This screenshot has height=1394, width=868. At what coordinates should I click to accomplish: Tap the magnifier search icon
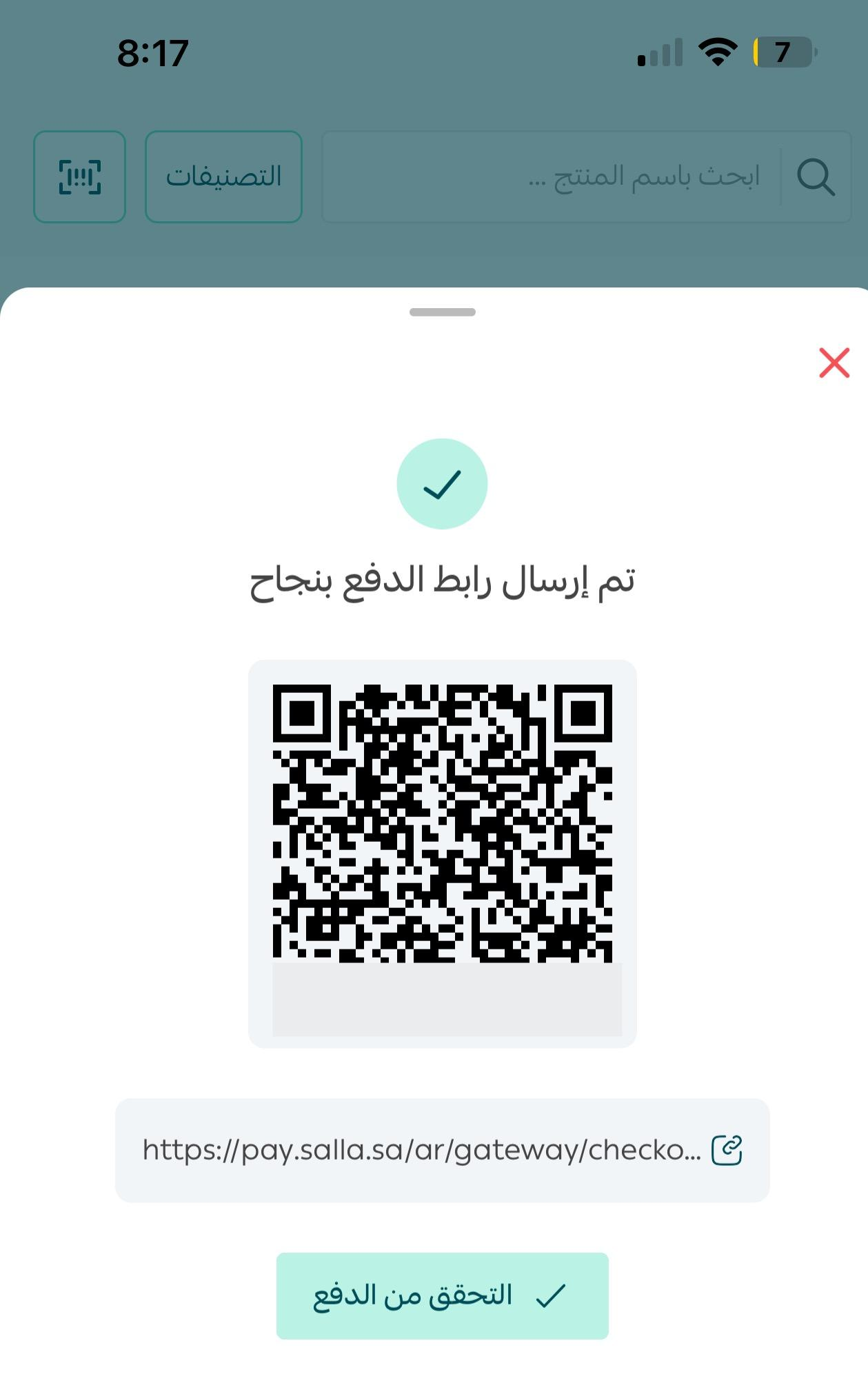pyautogui.click(x=816, y=177)
